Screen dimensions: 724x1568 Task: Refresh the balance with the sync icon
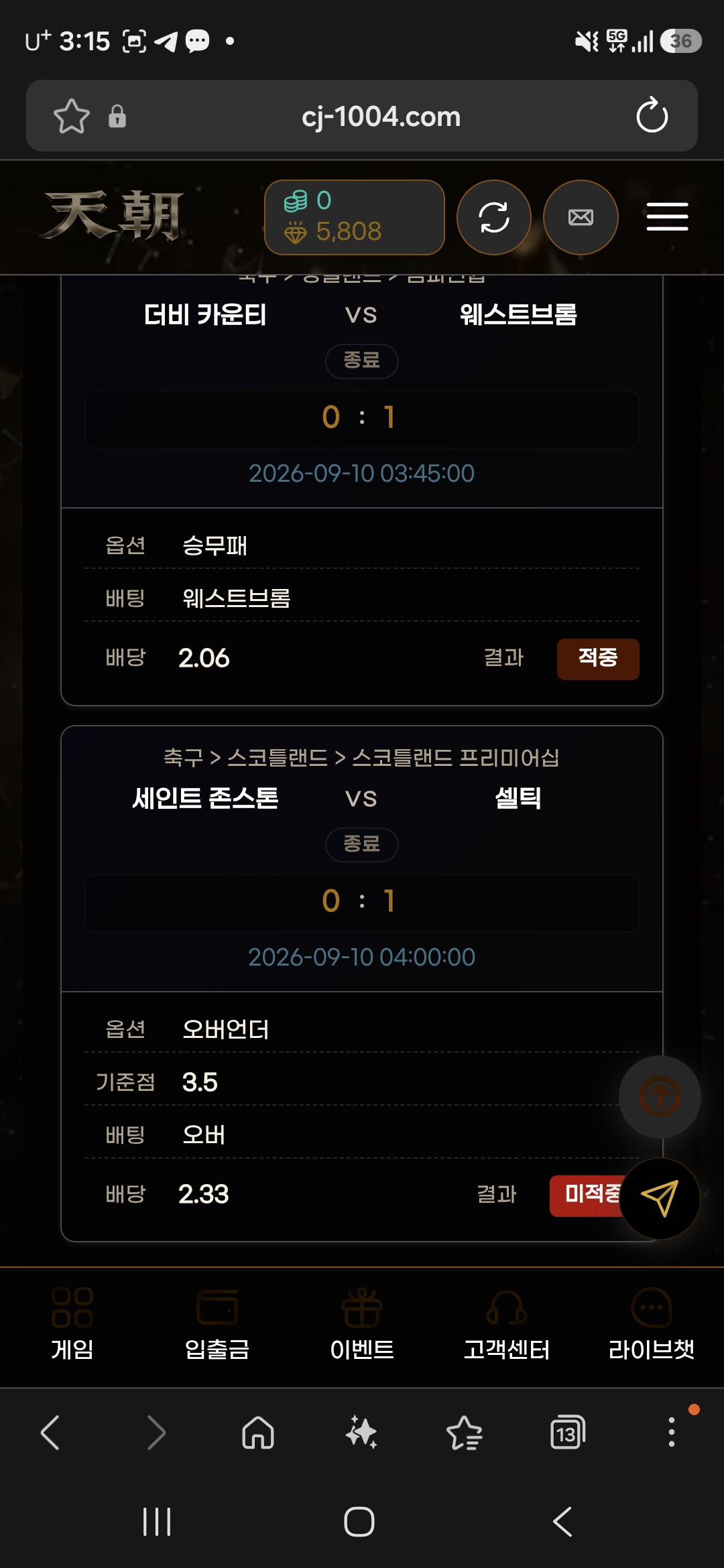494,217
